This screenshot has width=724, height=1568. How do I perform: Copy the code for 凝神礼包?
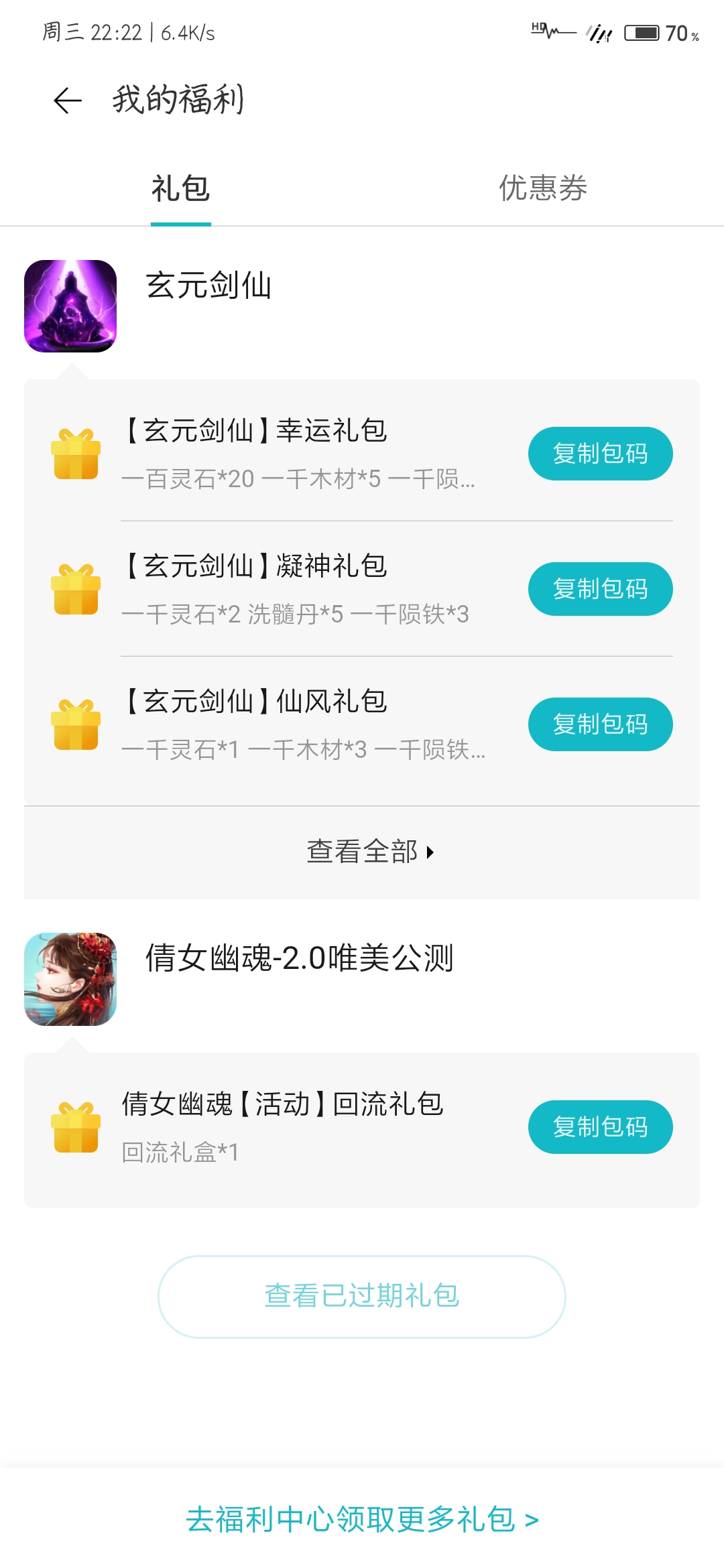coord(600,590)
